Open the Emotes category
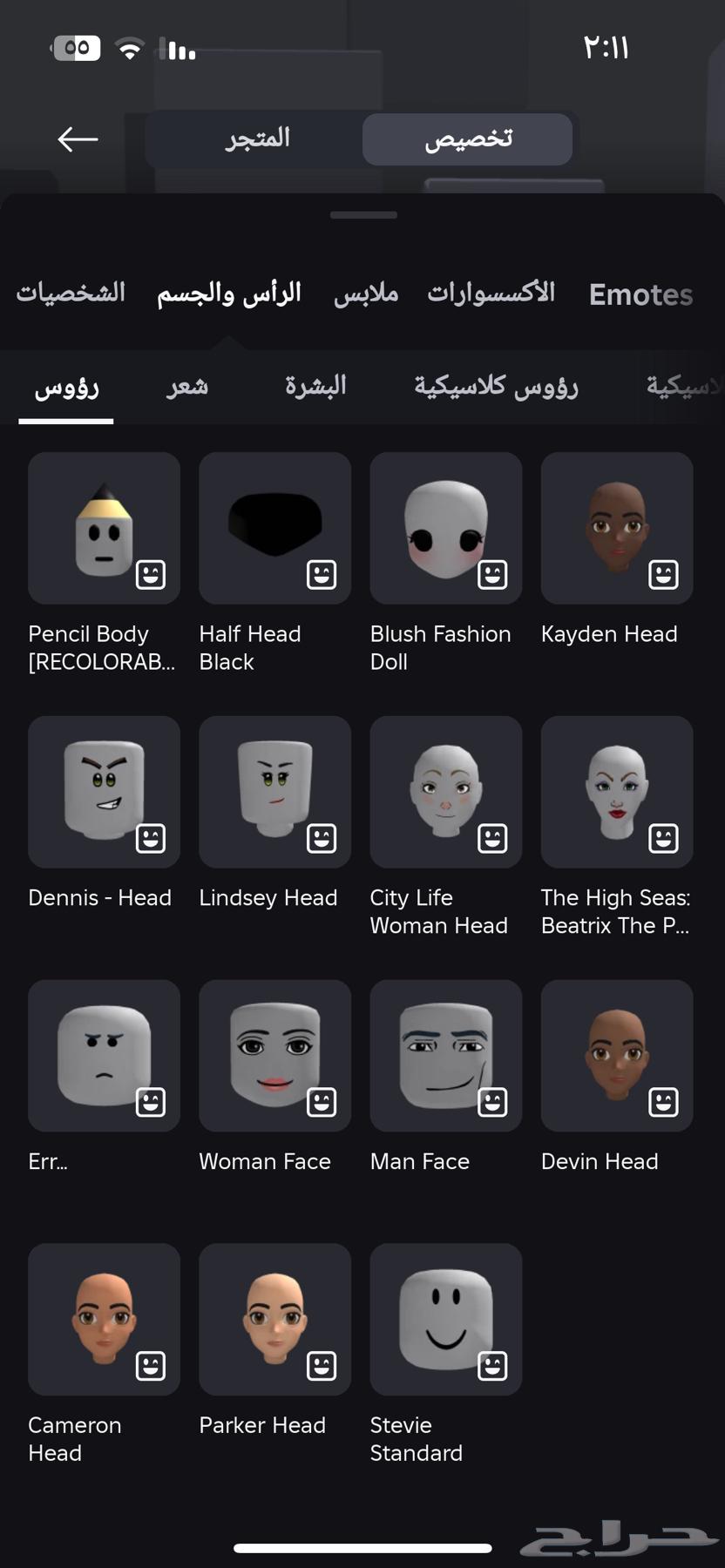725x1568 pixels. pos(640,294)
